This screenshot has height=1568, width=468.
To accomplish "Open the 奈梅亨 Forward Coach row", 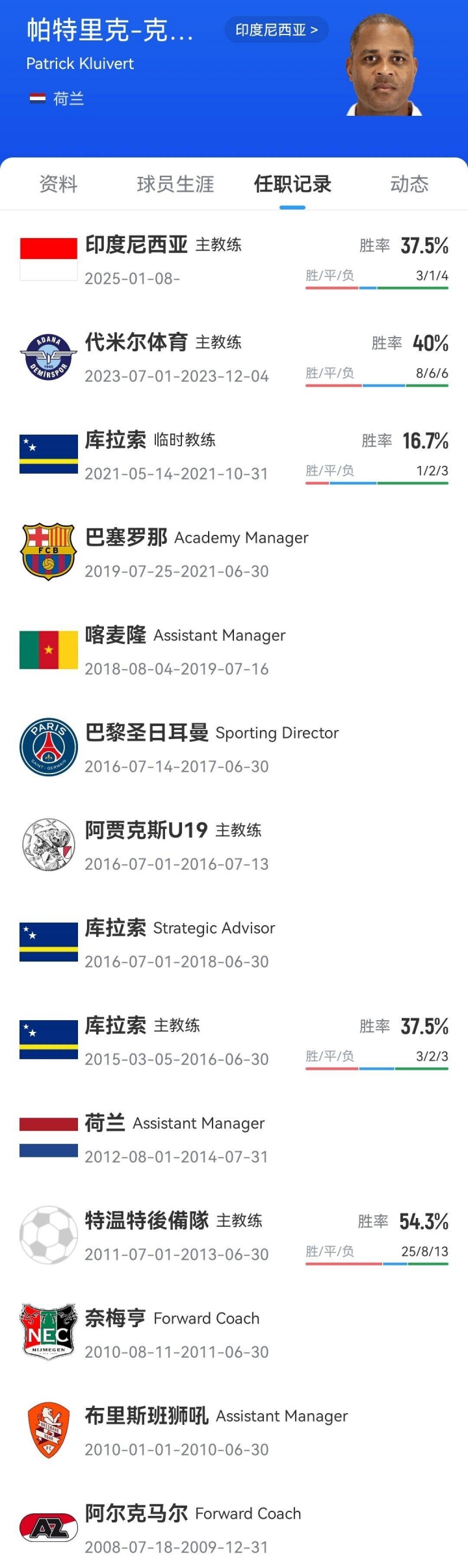I will pyautogui.click(x=234, y=1334).
